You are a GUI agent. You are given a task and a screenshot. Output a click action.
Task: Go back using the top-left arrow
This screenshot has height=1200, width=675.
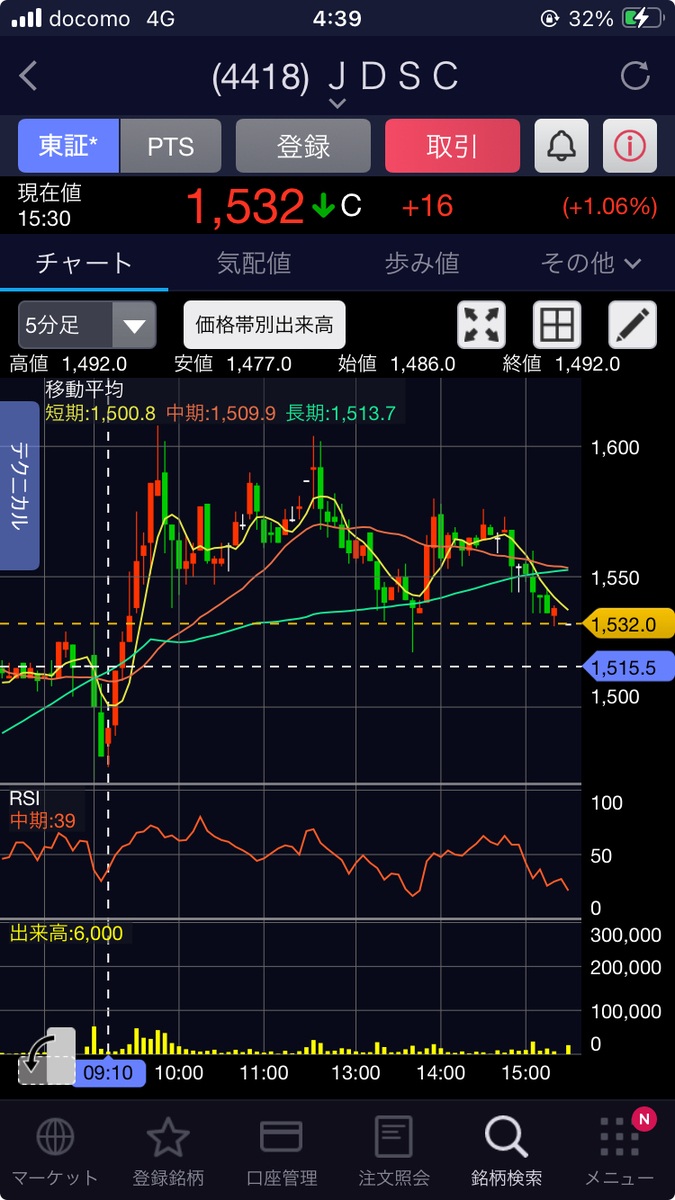click(28, 77)
